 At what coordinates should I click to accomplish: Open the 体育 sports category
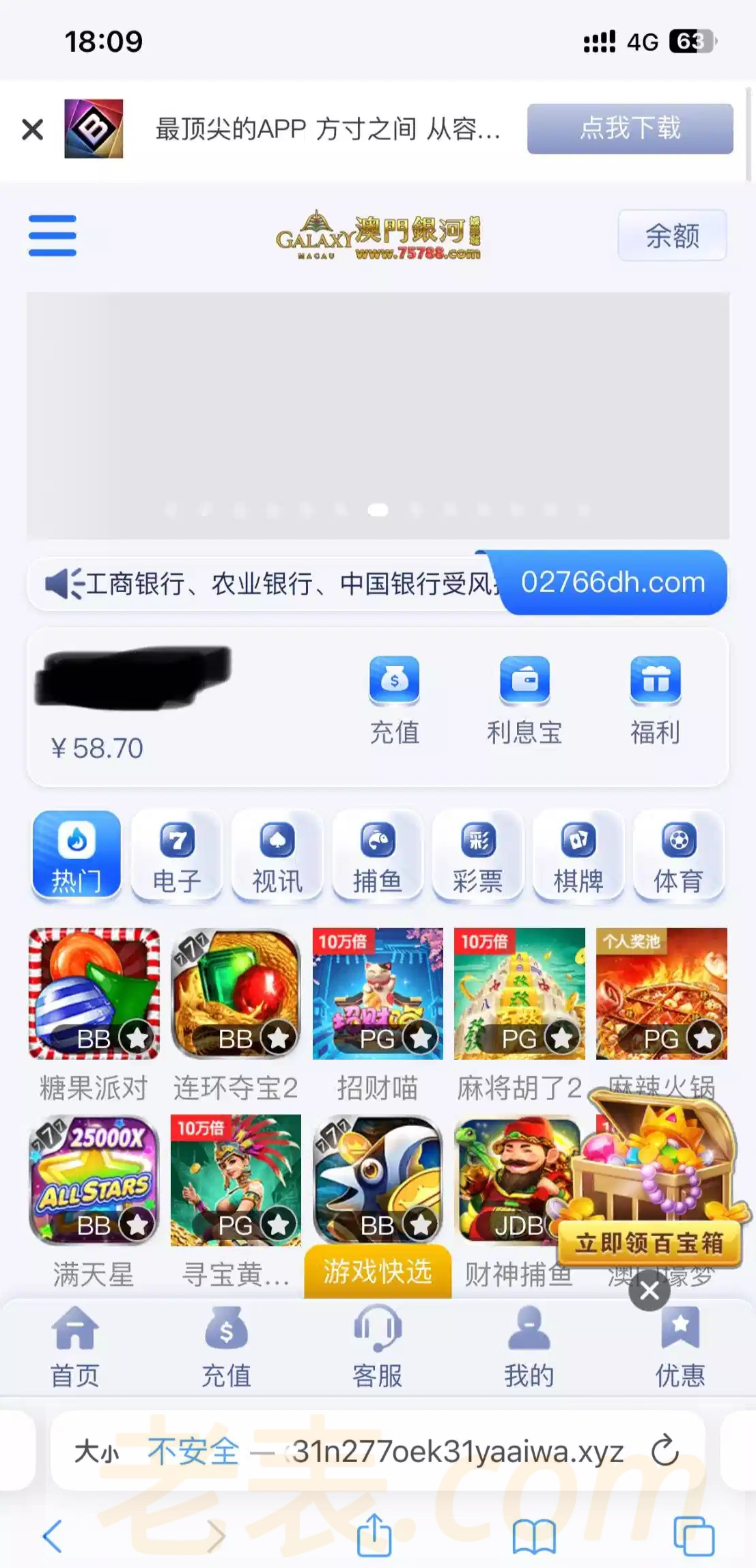(678, 856)
